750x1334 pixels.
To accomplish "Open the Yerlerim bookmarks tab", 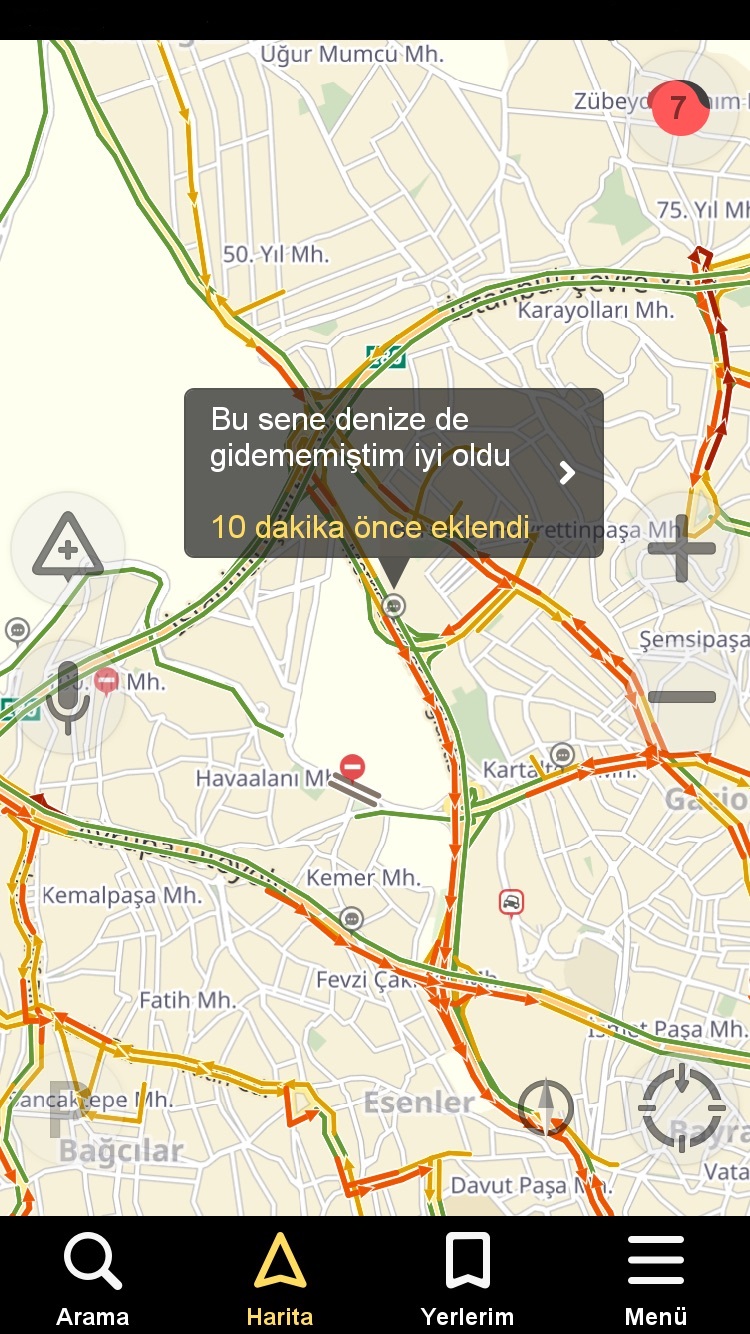I will point(467,1278).
